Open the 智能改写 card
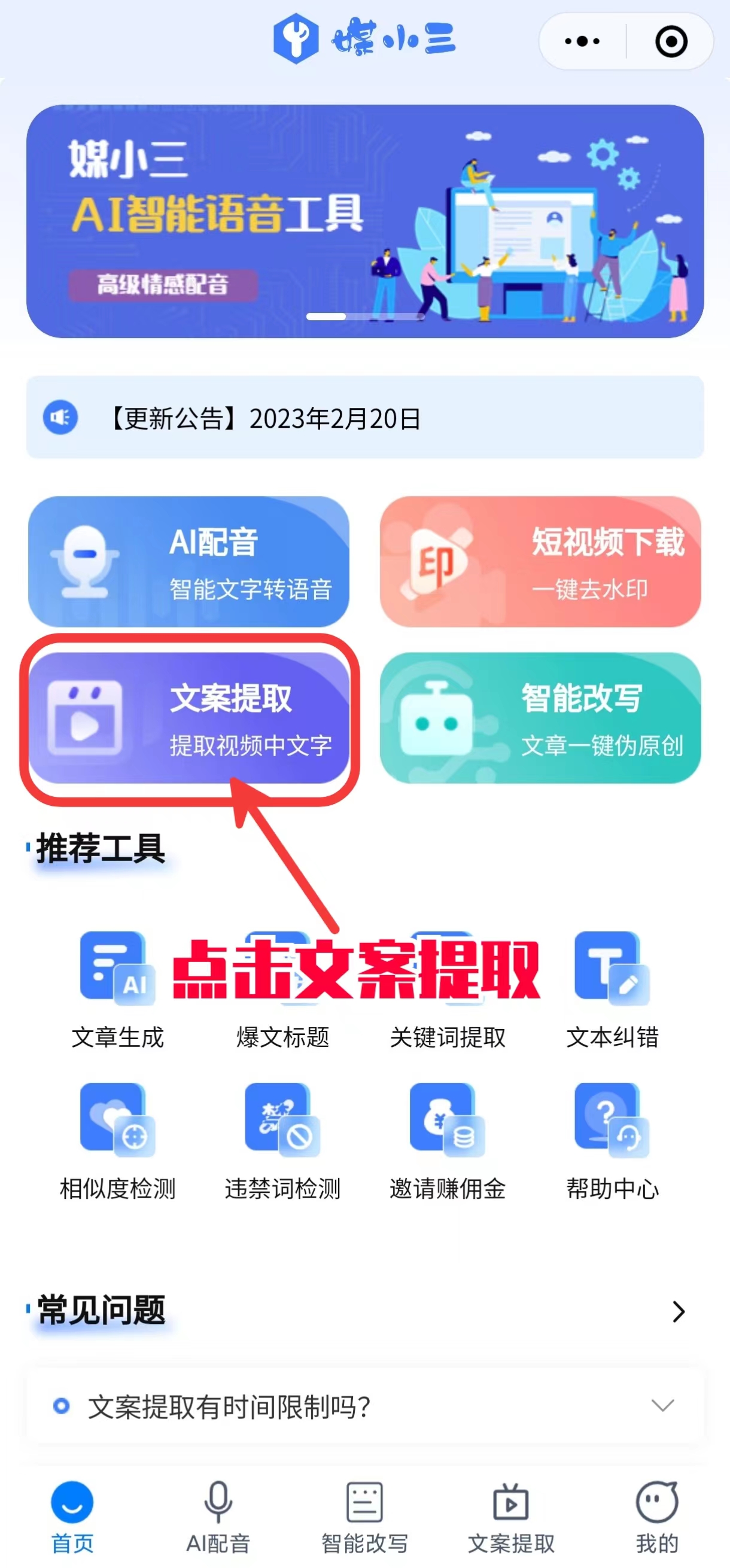Image resolution: width=730 pixels, height=1568 pixels. point(540,718)
